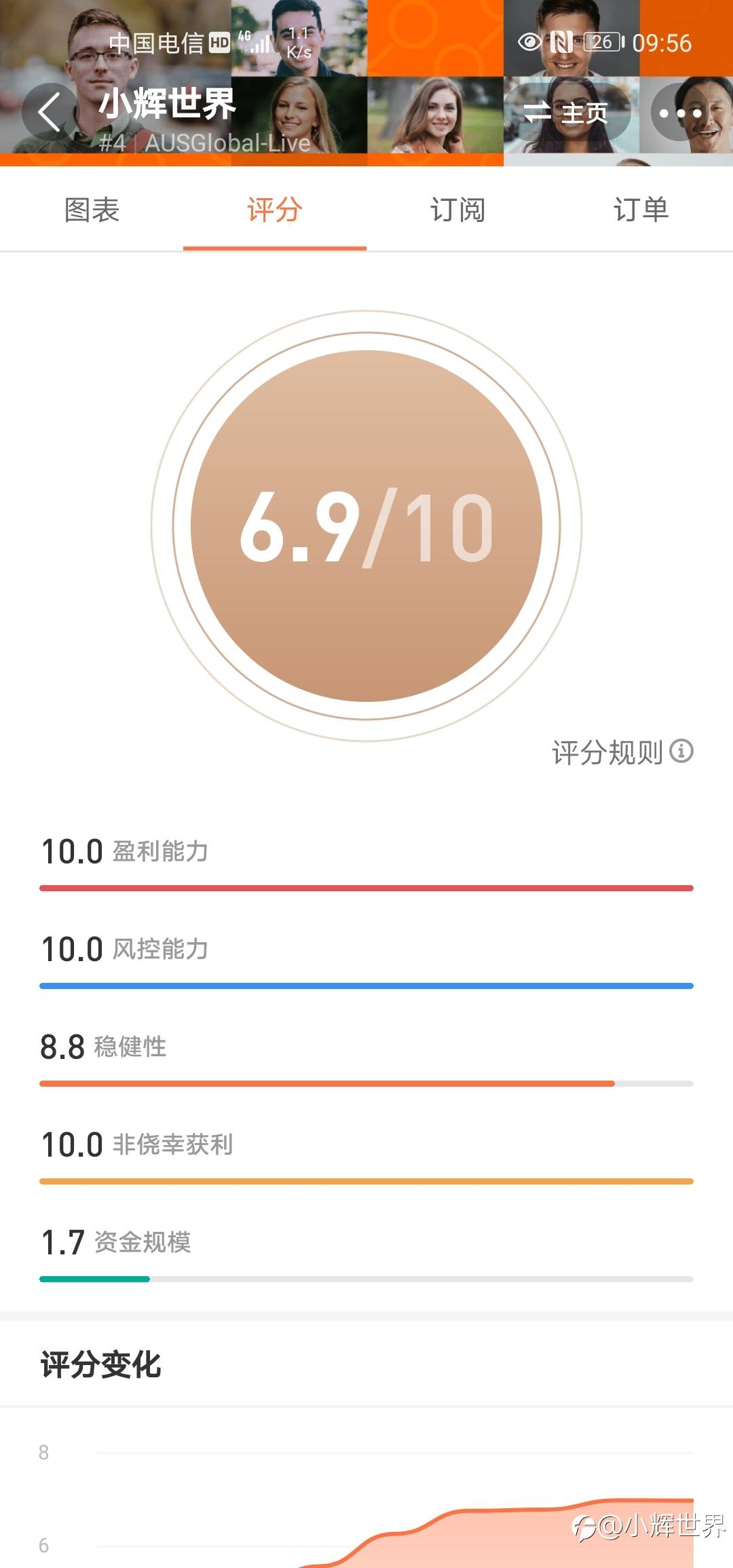Tap the teal 资金规模 score bar
The image size is (733, 1568).
coord(95,1278)
